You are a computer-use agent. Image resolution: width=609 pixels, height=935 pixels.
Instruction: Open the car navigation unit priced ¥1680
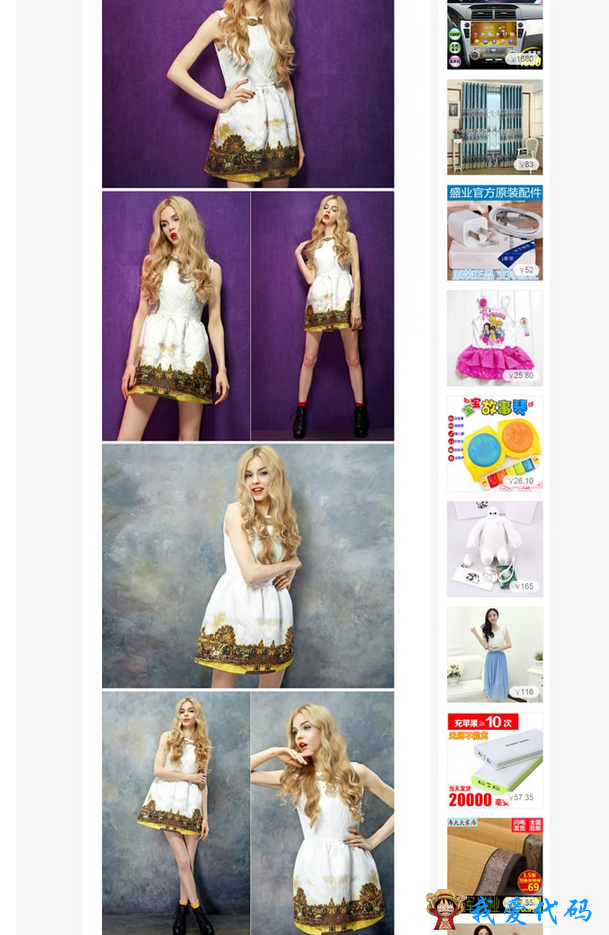tap(494, 35)
